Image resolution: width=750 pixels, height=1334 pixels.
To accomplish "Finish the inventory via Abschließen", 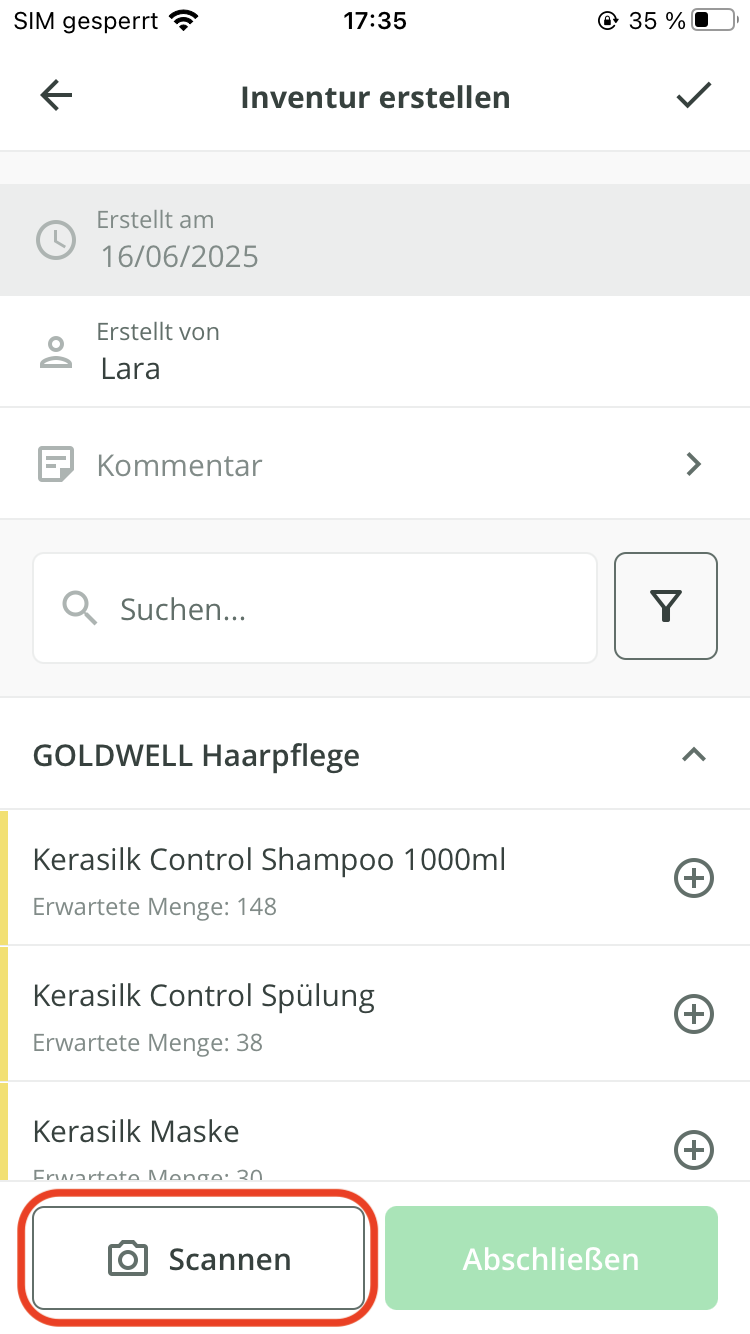I will pos(551,1258).
